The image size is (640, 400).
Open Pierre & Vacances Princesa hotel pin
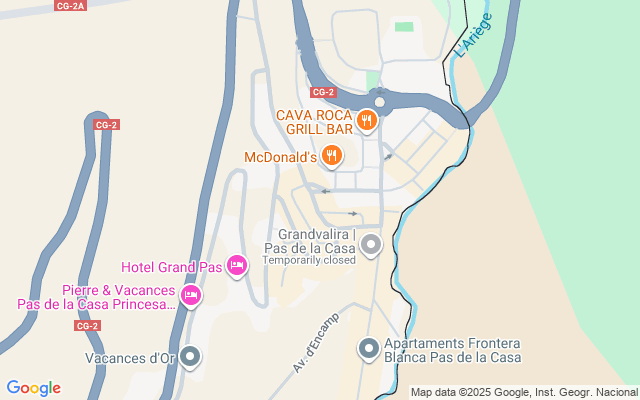click(190, 295)
